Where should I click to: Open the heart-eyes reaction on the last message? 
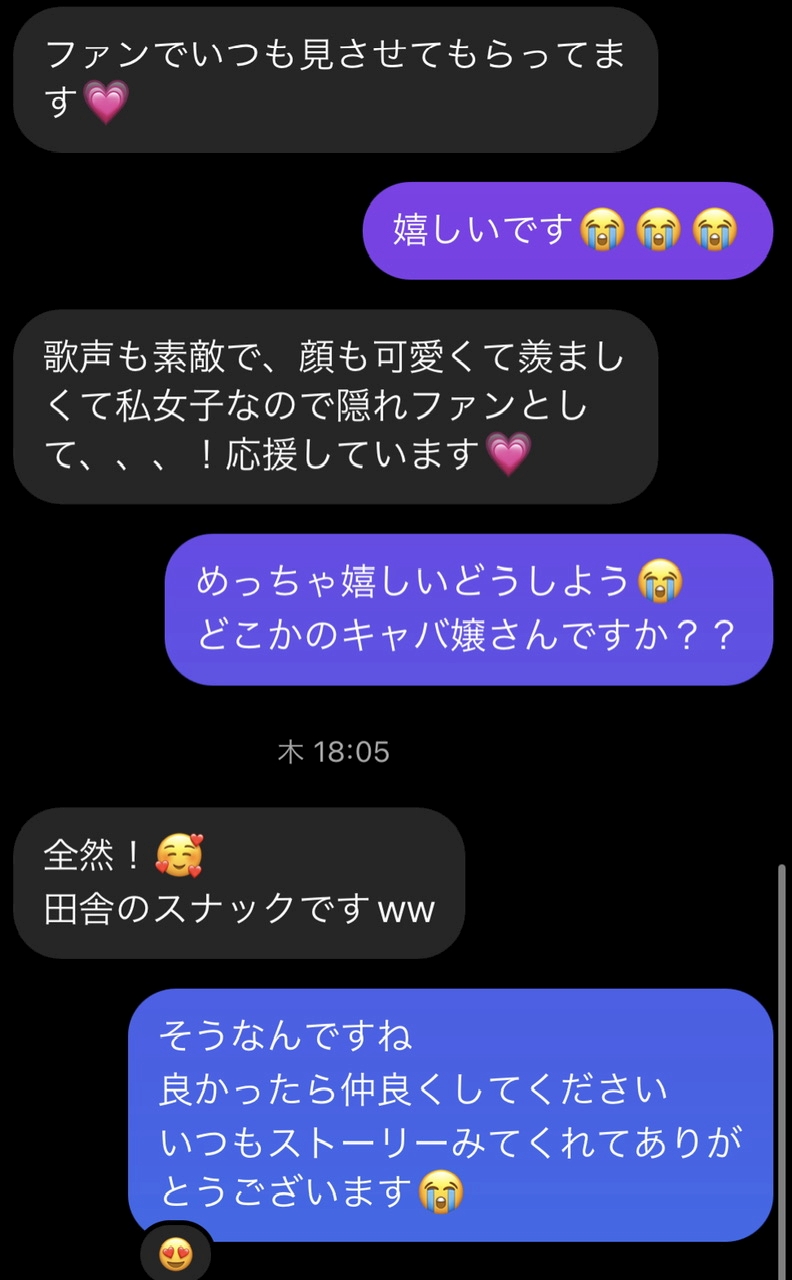[x=175, y=1253]
